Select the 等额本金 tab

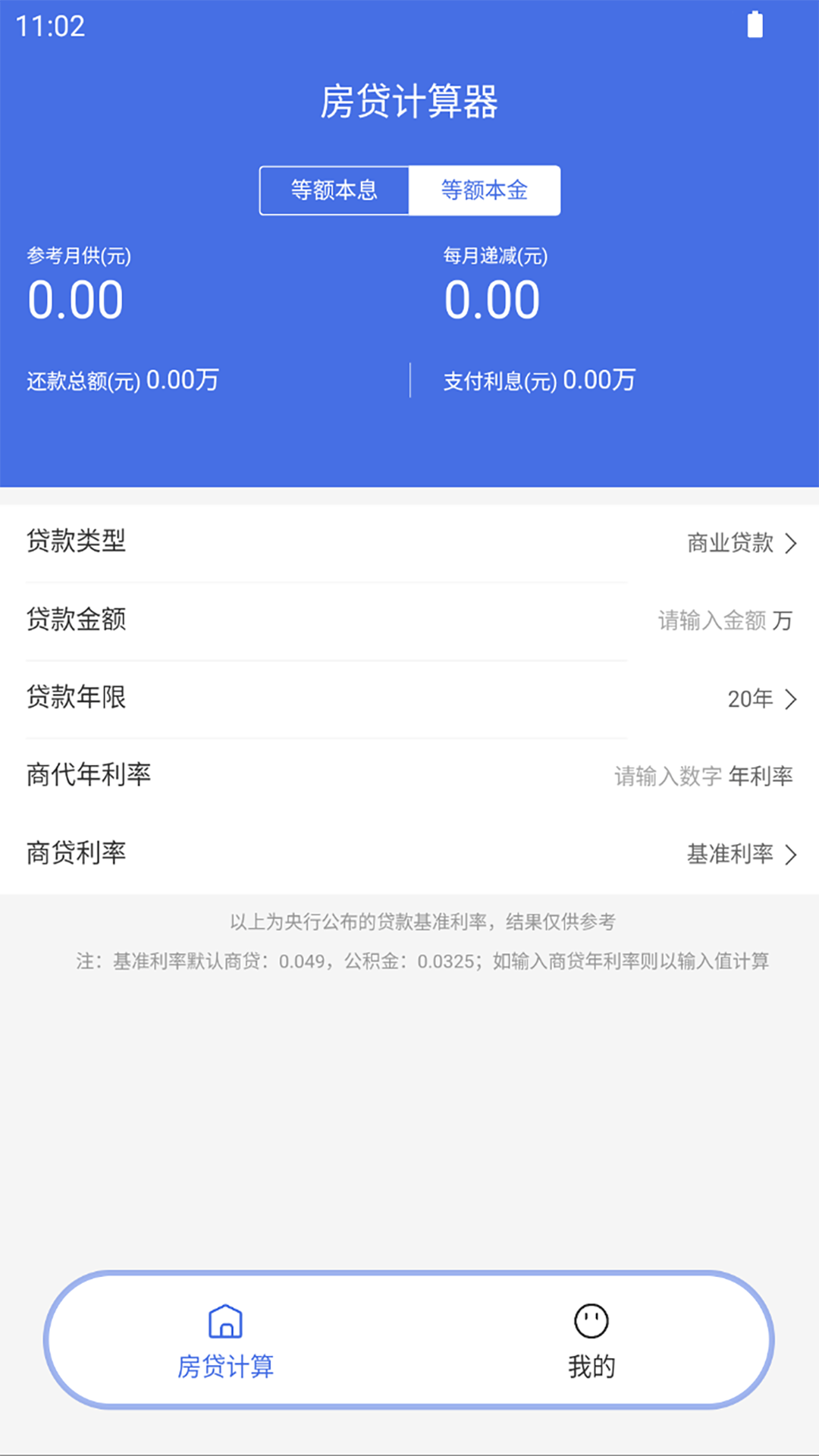(485, 190)
